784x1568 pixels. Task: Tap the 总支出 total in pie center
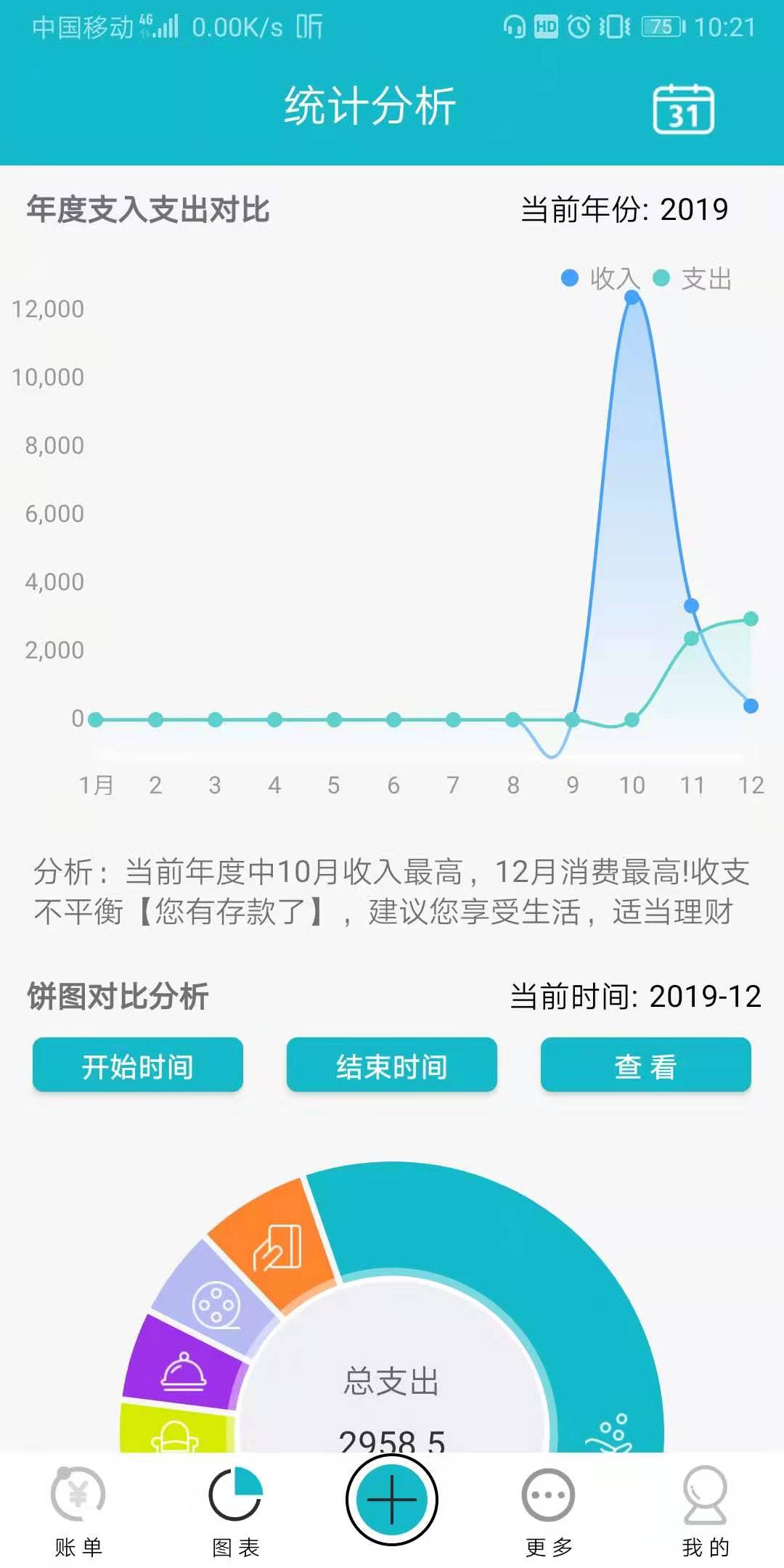[x=392, y=1380]
